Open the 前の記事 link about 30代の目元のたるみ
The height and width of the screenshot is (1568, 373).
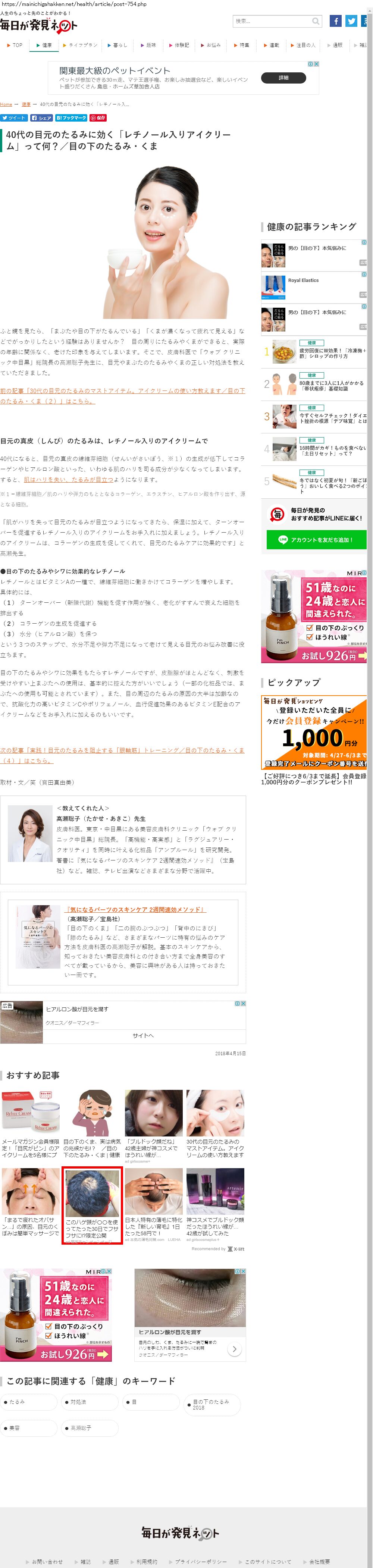(122, 396)
